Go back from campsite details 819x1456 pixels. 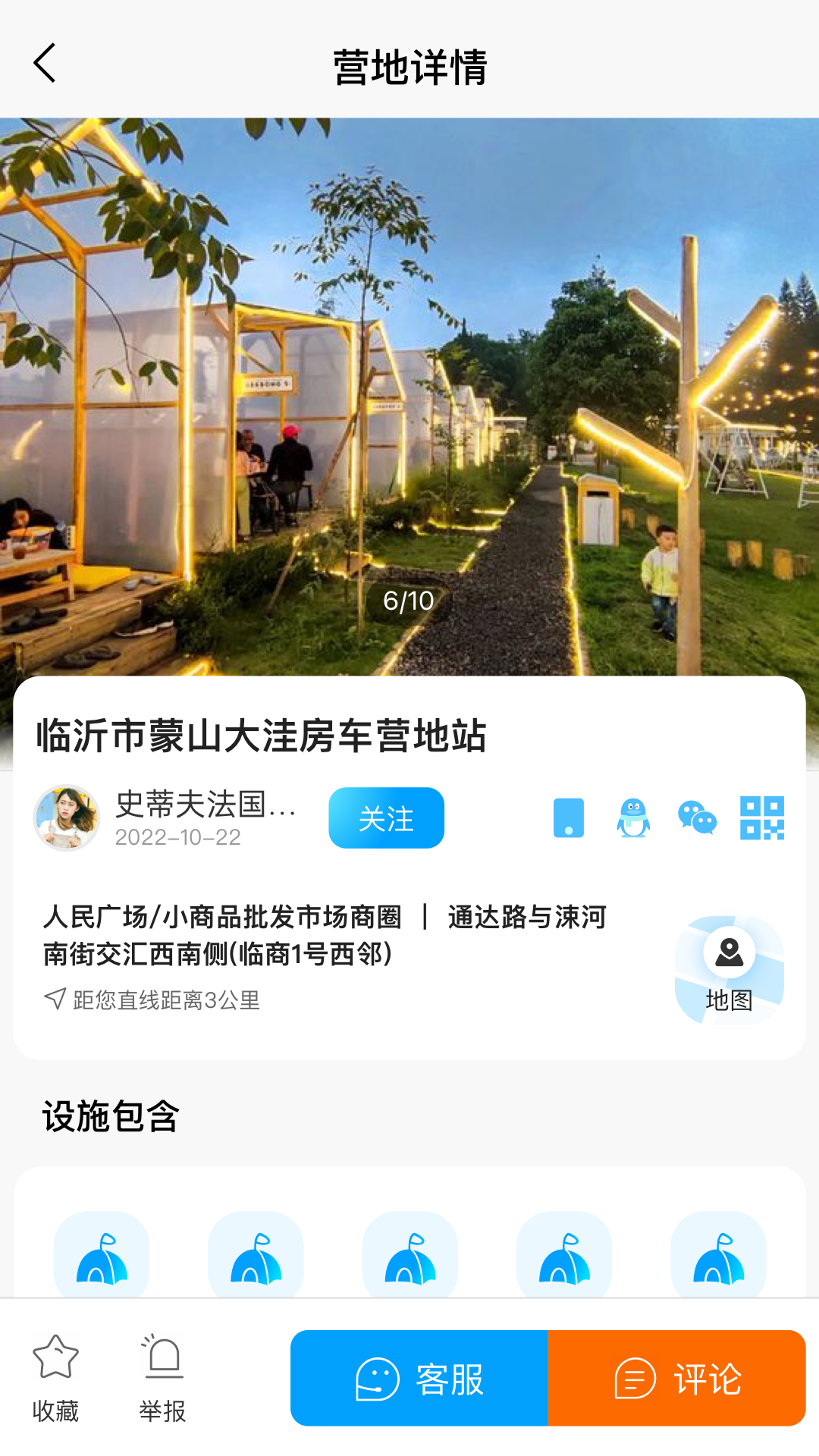pos(45,63)
